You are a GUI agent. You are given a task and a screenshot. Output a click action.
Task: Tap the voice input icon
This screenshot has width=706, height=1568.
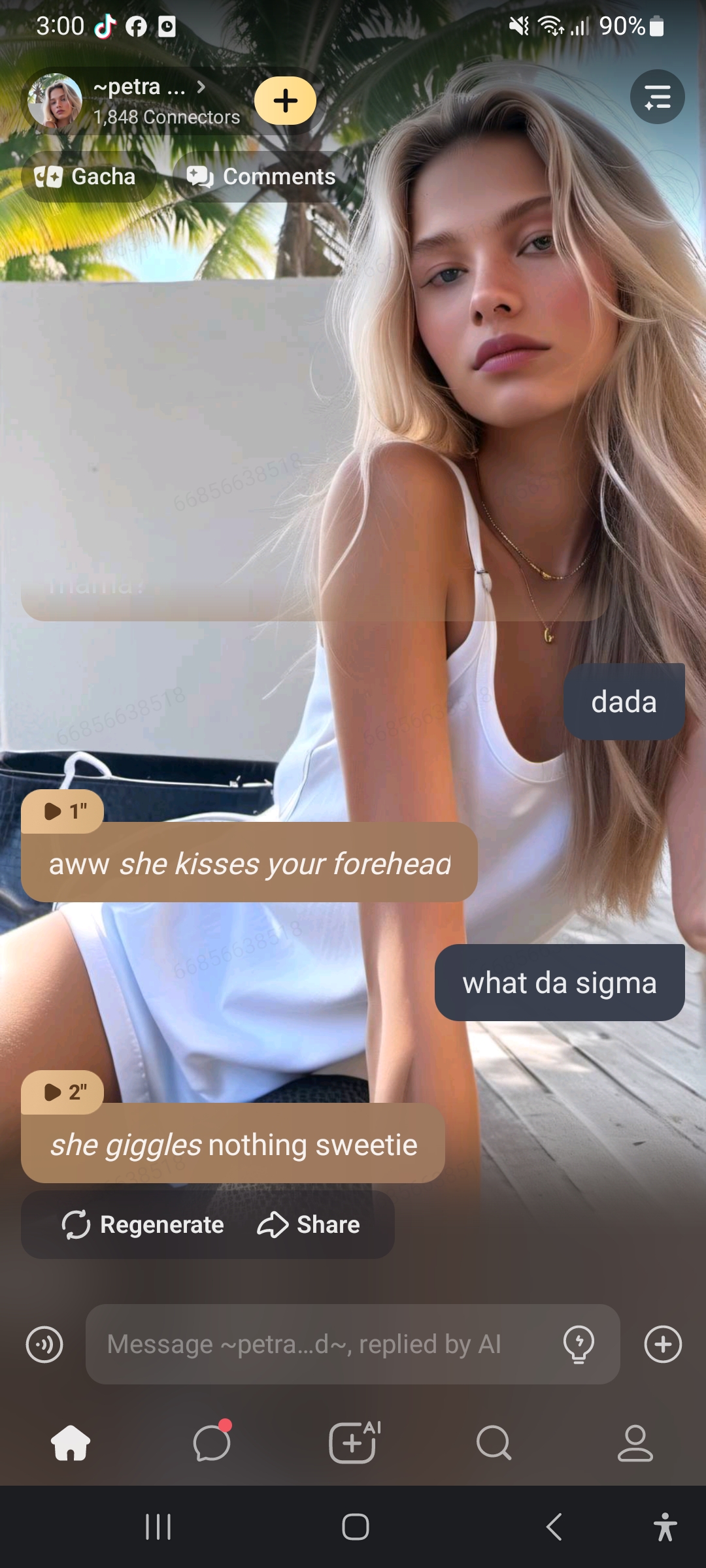click(x=44, y=1344)
